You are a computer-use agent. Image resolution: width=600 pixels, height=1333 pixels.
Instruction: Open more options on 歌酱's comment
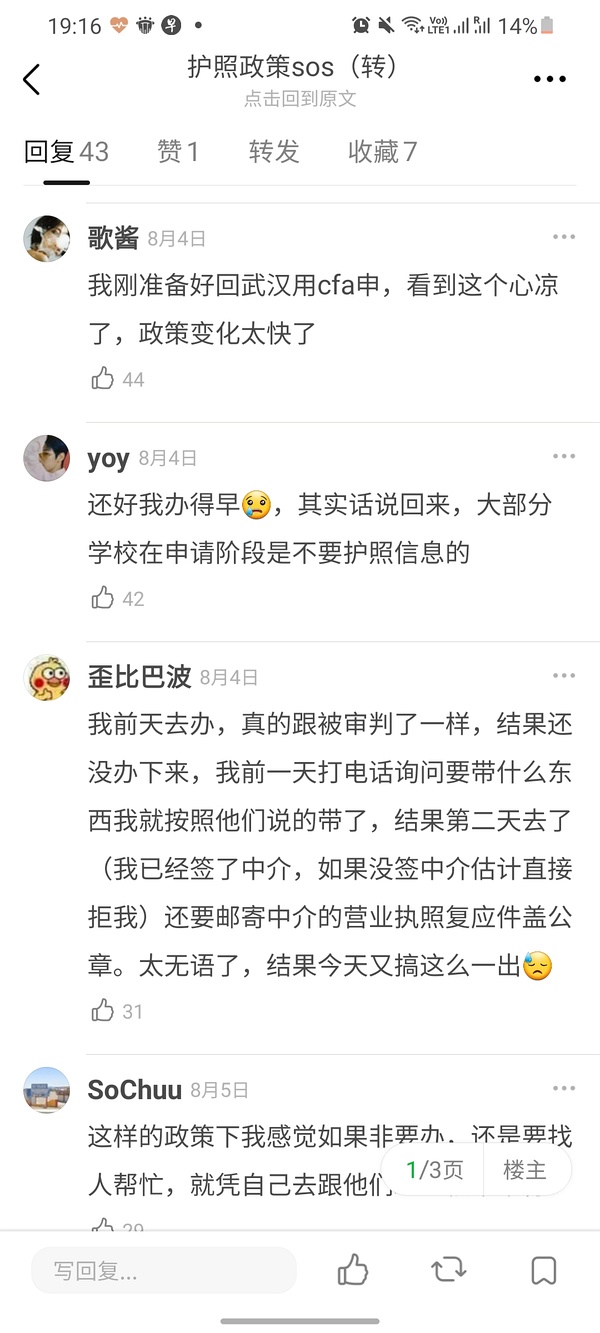(563, 237)
